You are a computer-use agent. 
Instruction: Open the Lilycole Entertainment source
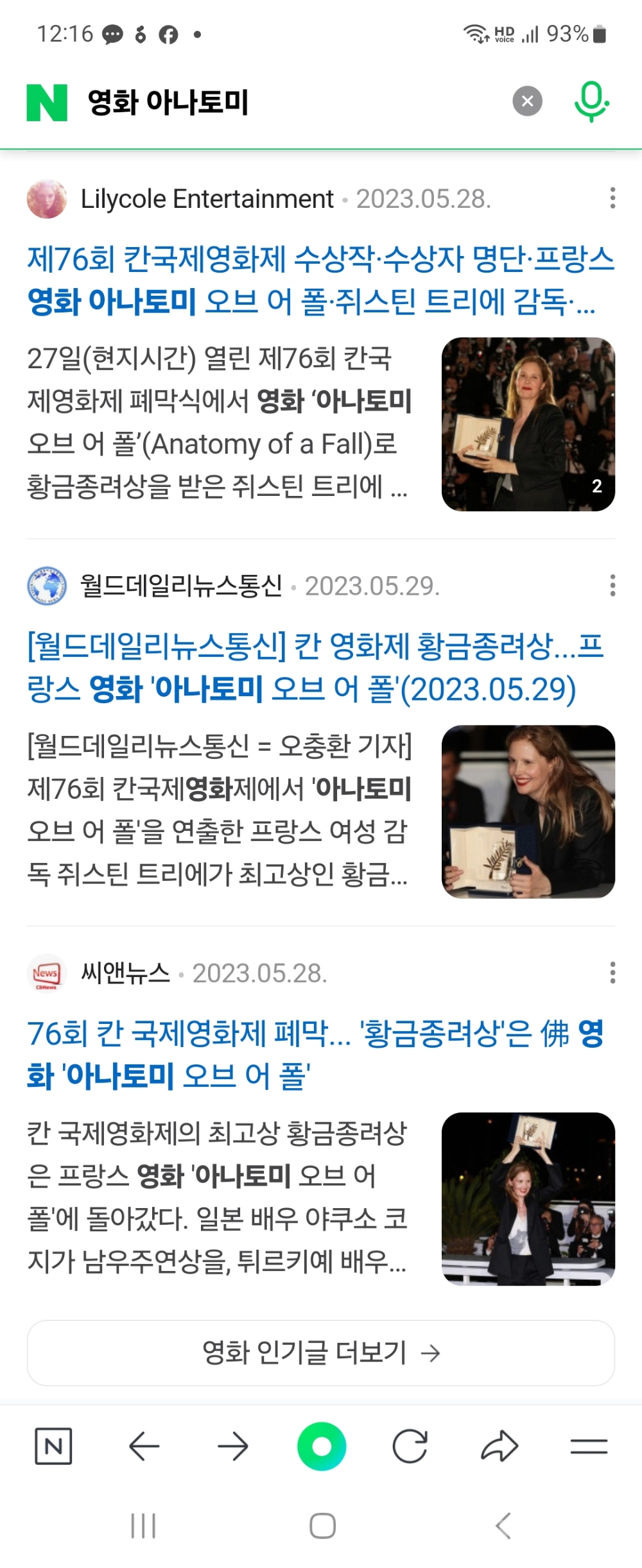[x=205, y=200]
